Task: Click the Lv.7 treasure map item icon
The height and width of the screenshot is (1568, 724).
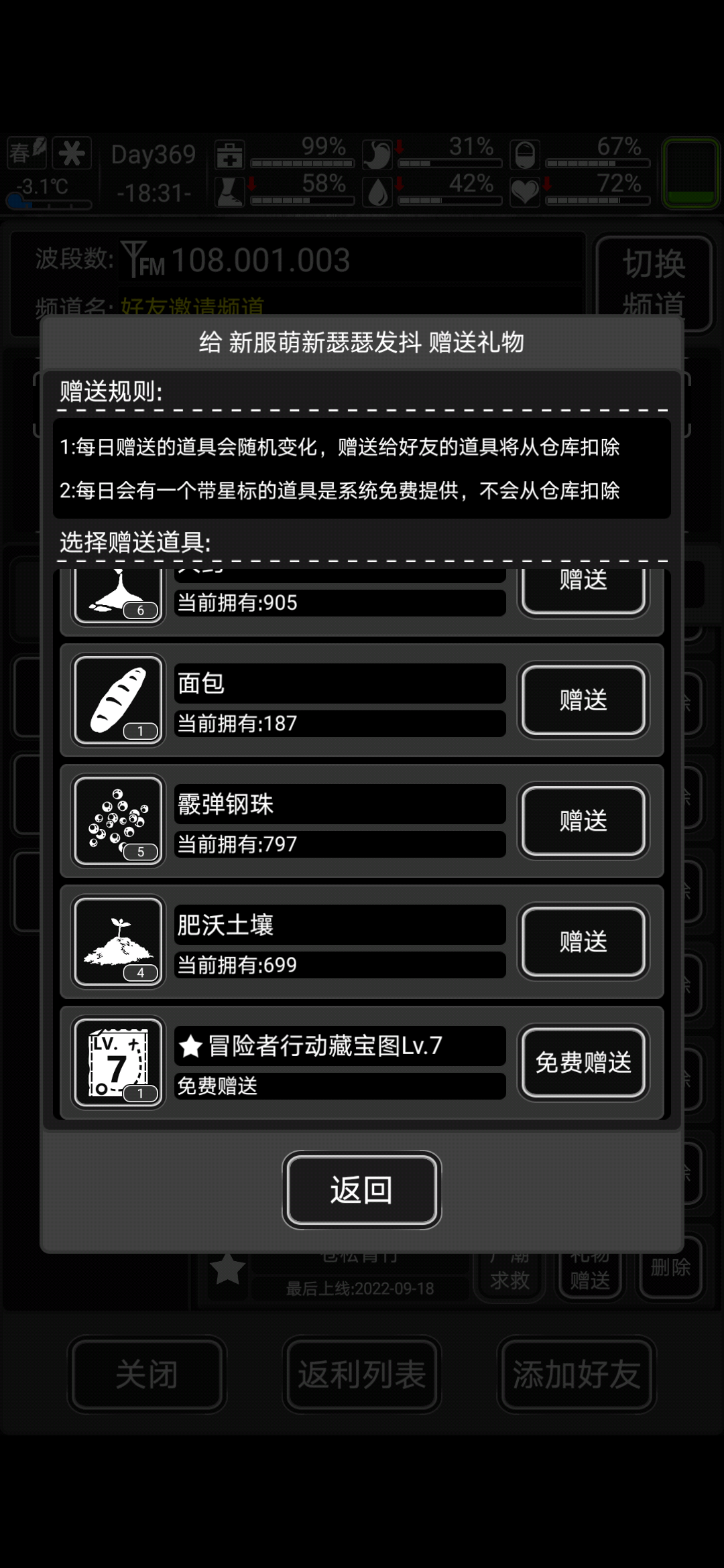Action: pos(117,1062)
